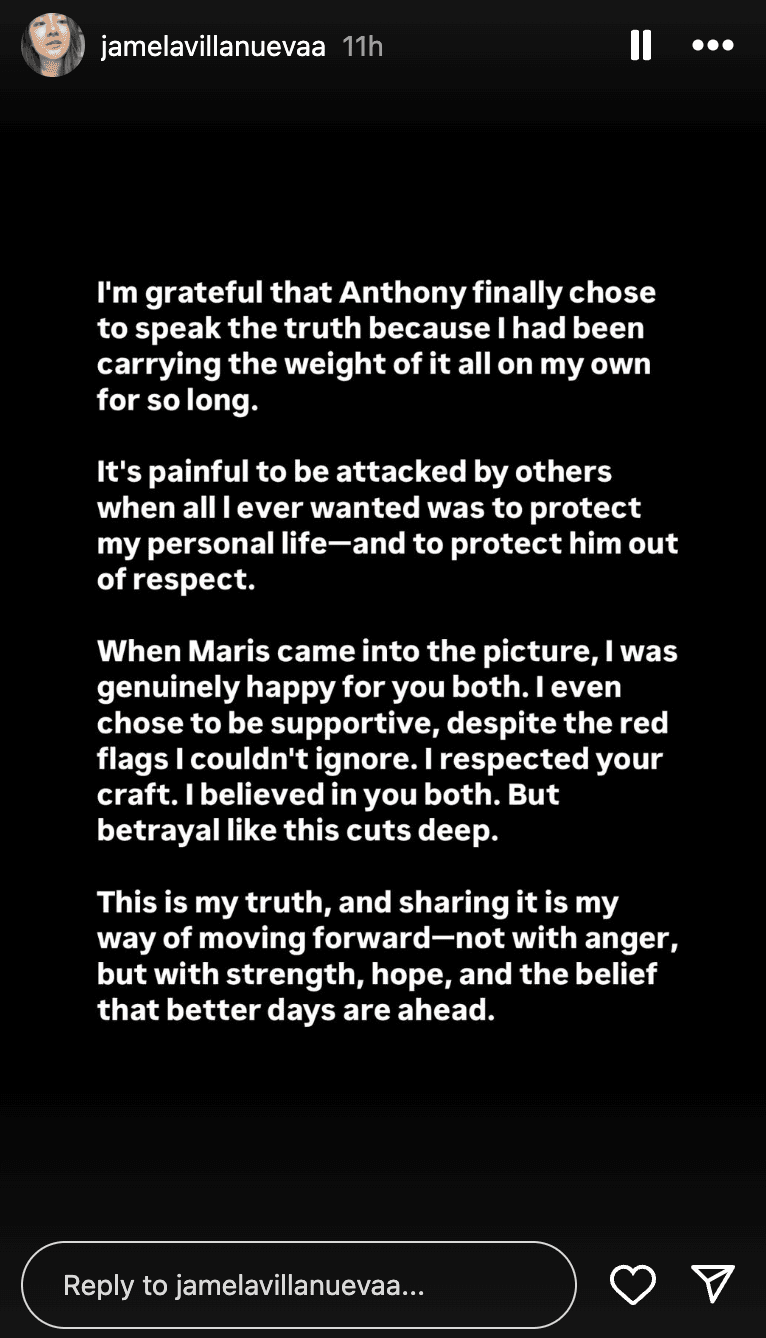
Task: Tap the jamelavillanuevaa username
Action: (x=212, y=46)
